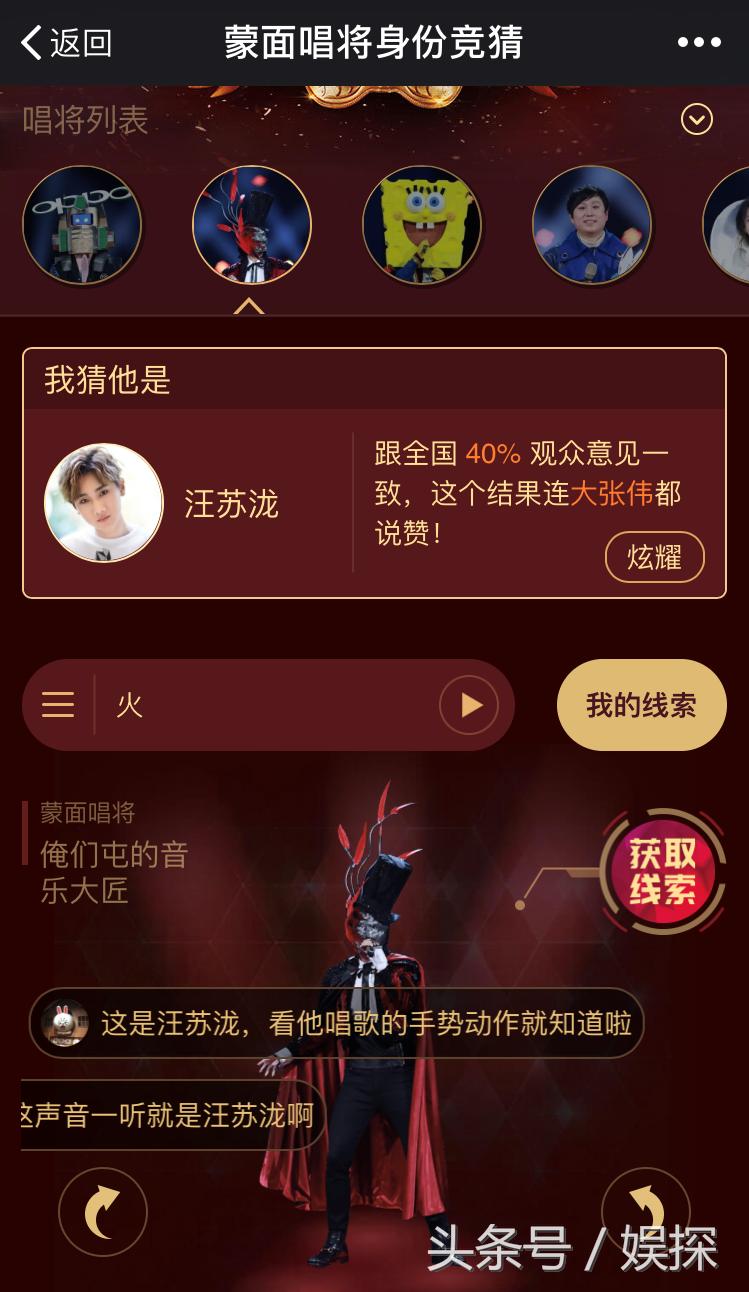Select the SpongeBob masked singer avatar

(x=422, y=225)
